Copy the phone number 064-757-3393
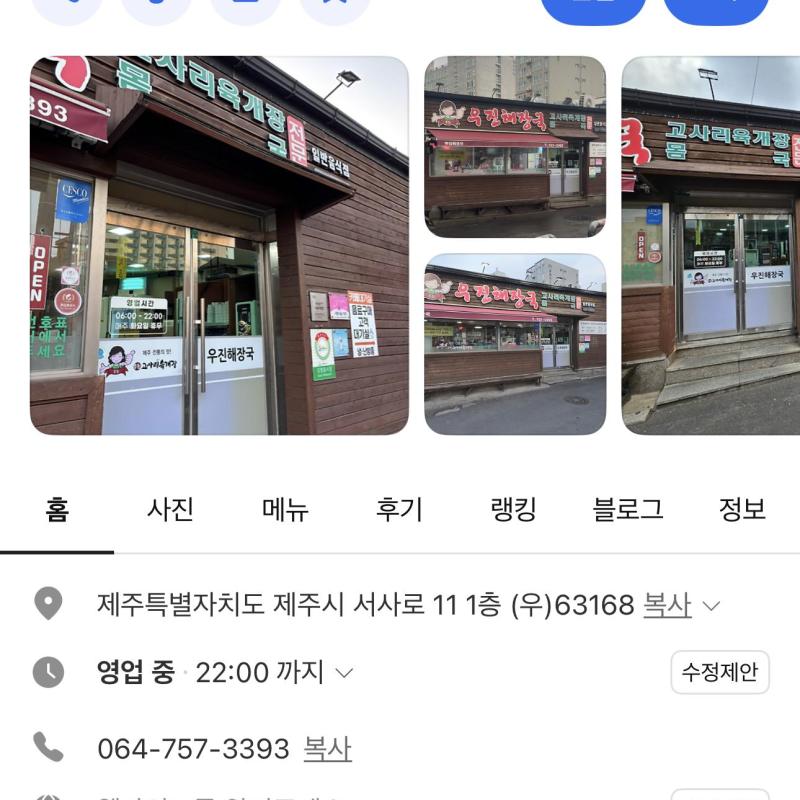800x800 pixels. click(x=327, y=749)
